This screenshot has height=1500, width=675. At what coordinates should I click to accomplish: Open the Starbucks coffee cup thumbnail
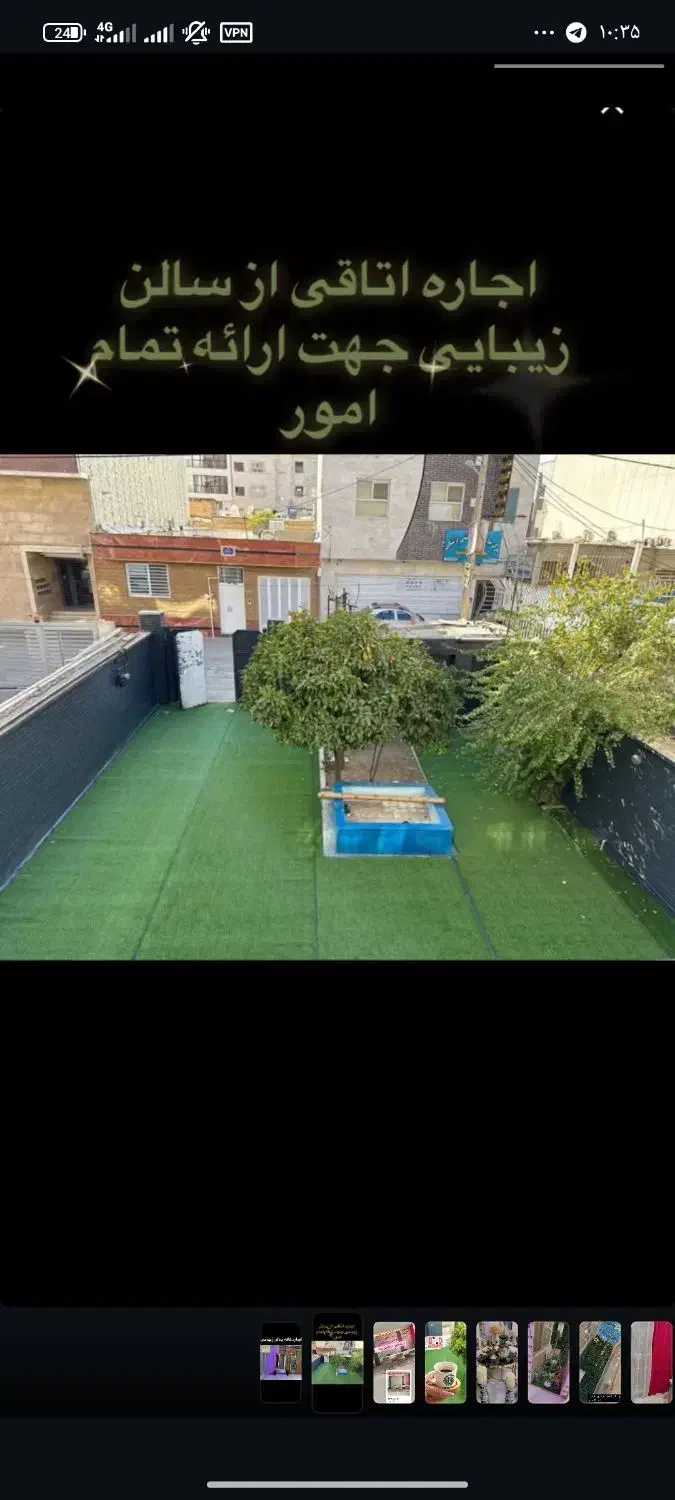[x=446, y=1362]
